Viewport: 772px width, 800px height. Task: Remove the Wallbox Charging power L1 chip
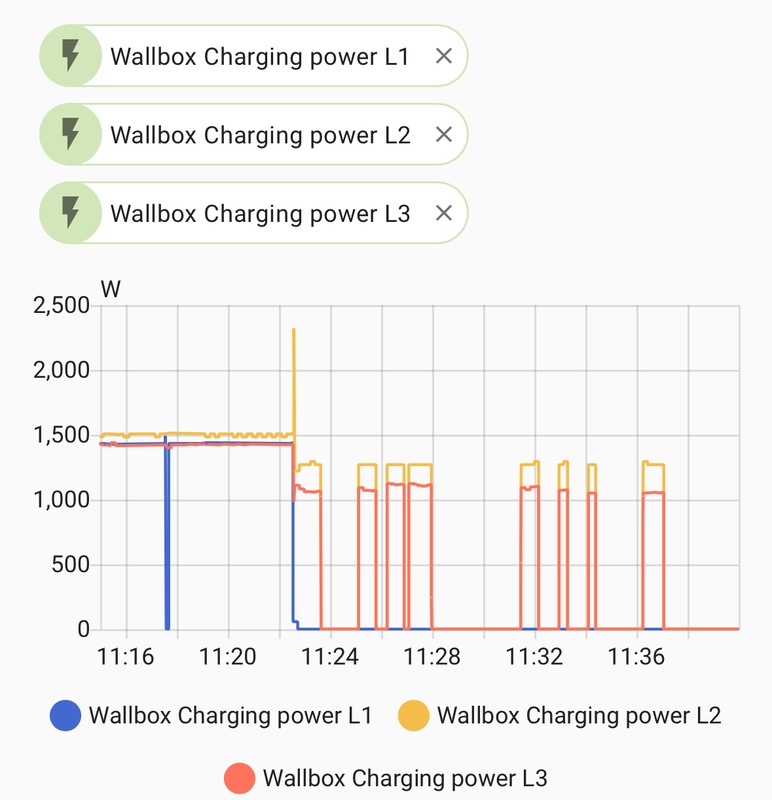click(444, 56)
